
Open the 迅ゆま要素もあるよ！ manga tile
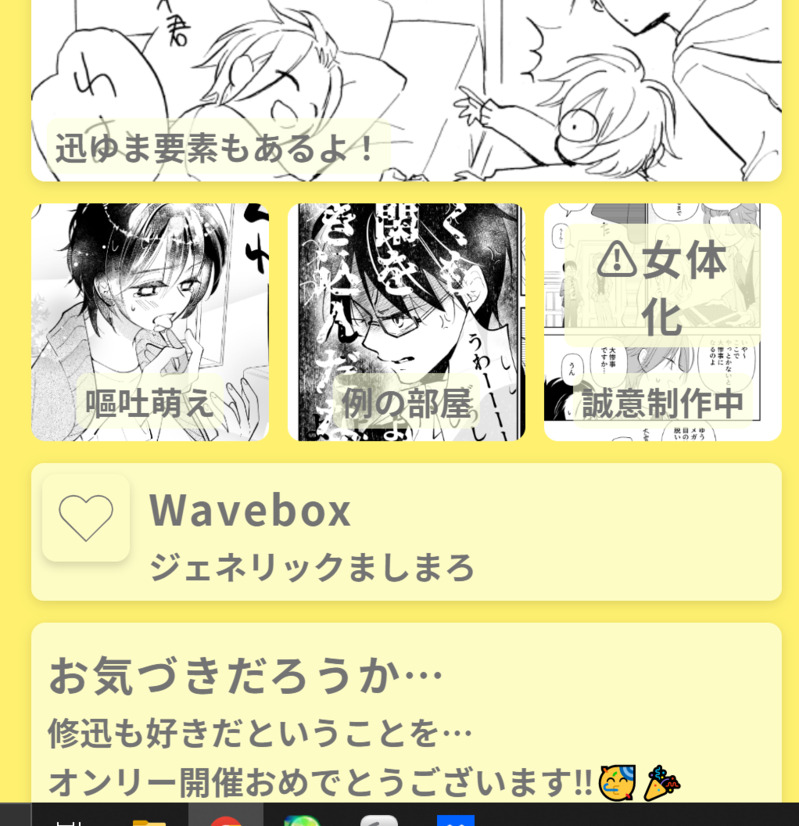[405, 90]
